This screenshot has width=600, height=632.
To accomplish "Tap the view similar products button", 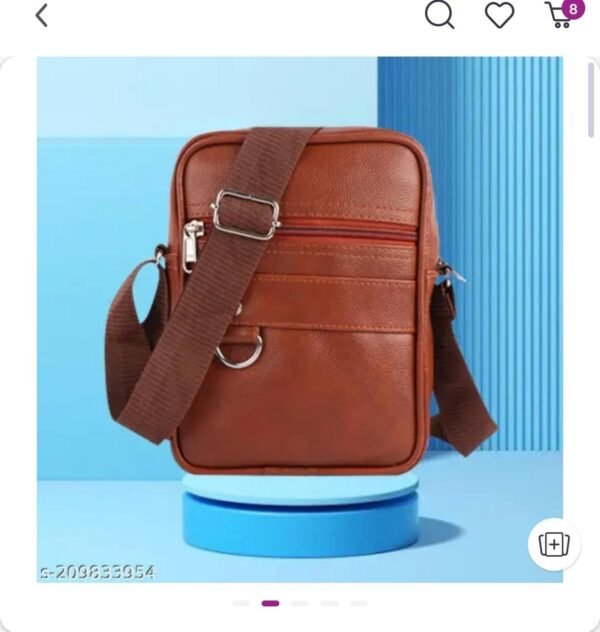I will pos(553,544).
